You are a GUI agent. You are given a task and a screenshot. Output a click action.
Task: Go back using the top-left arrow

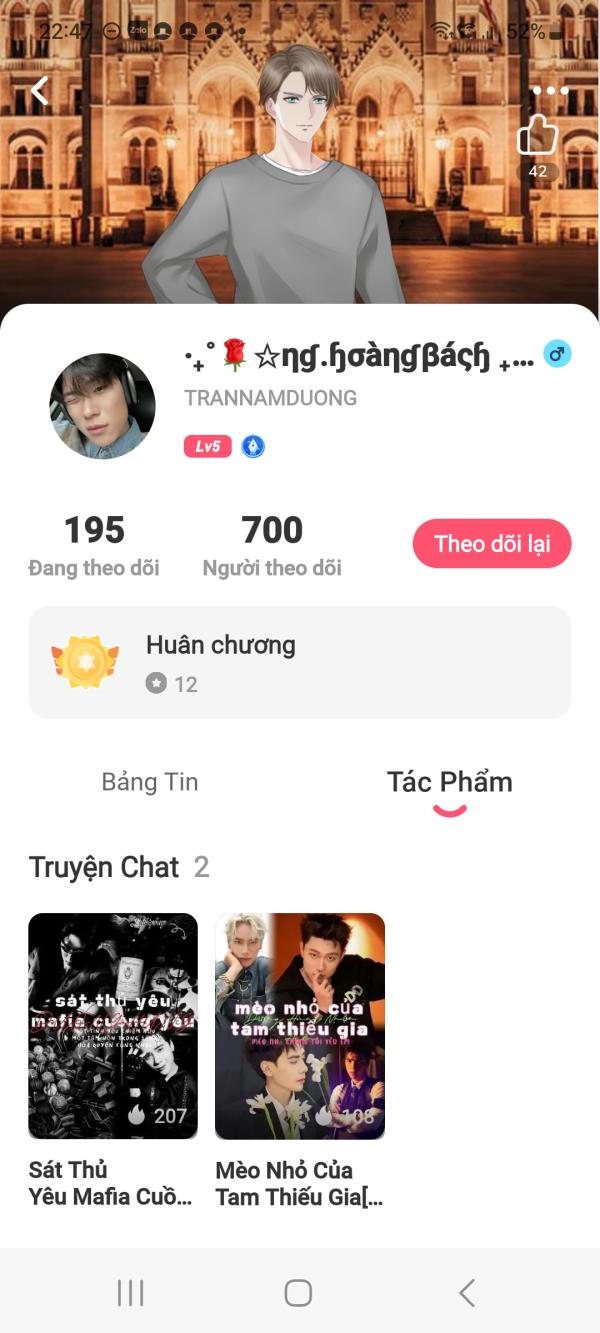[40, 91]
